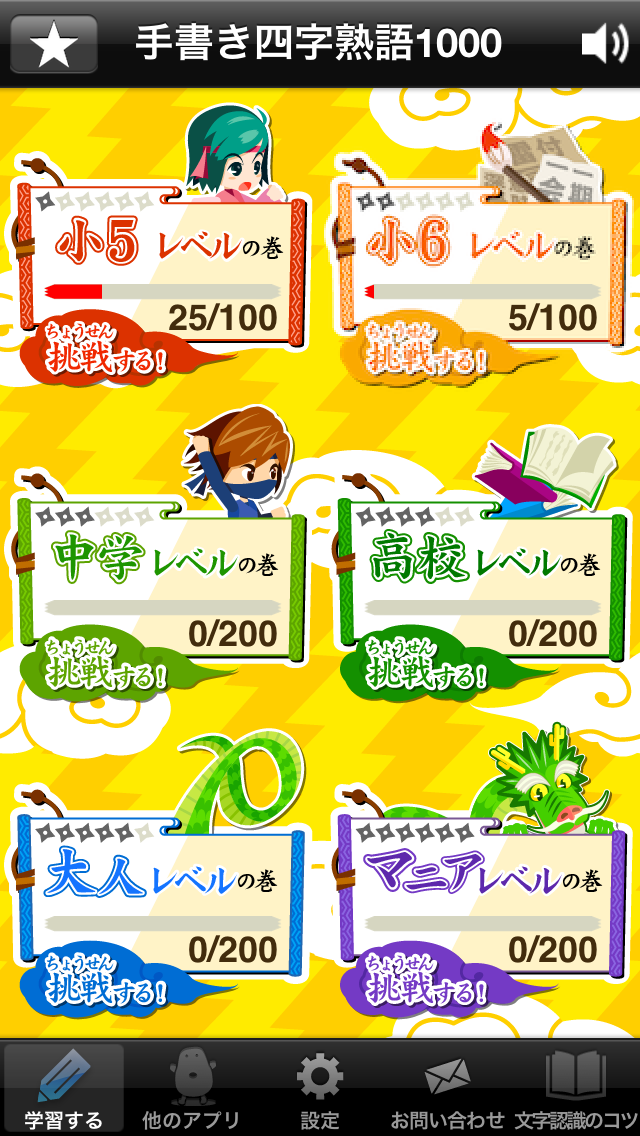Screen dimensions: 640x1136
Task: Toggle the sound speaker icon
Action: [x=604, y=44]
